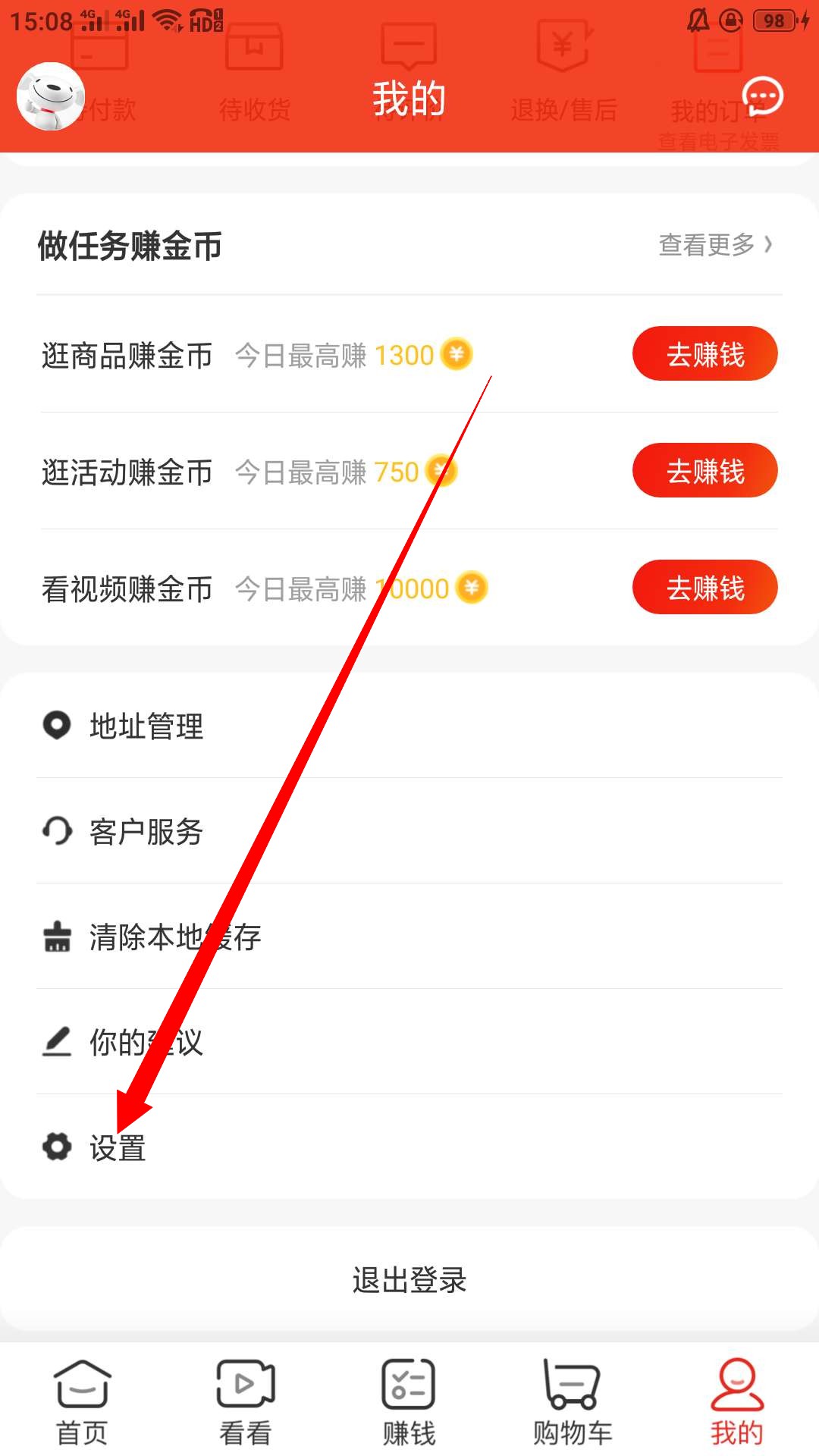819x1456 pixels.
Task: Select 清除本地缓存
Action: pyautogui.click(x=174, y=937)
